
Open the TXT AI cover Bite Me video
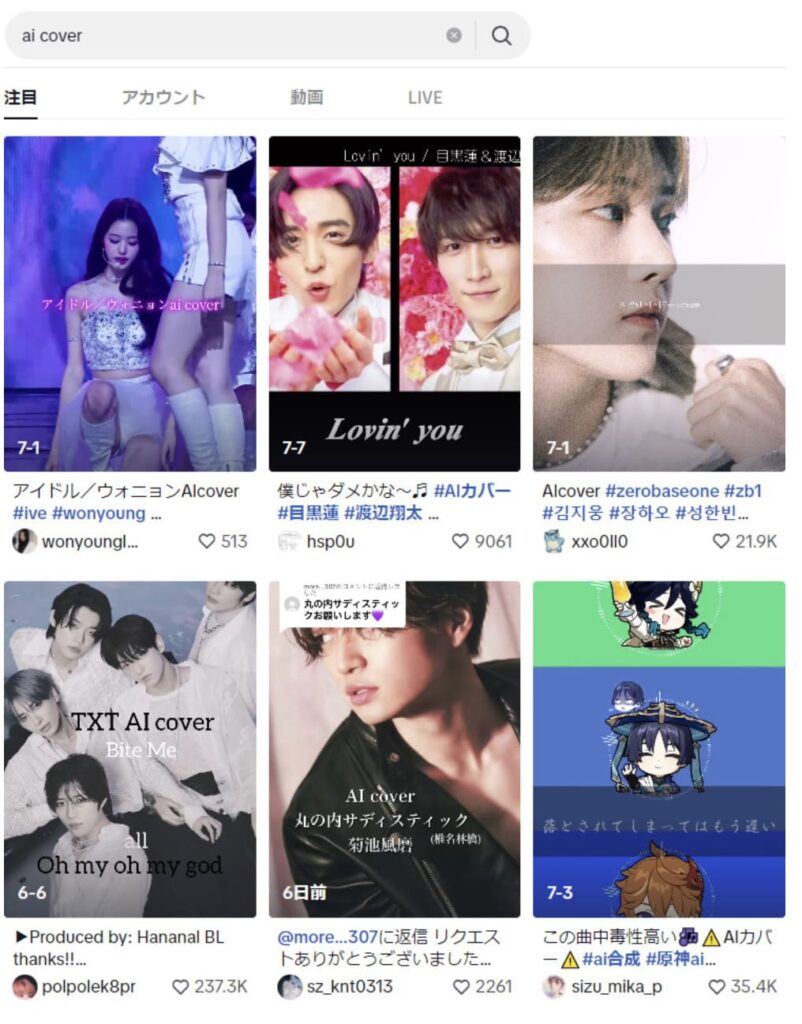[x=130, y=749]
